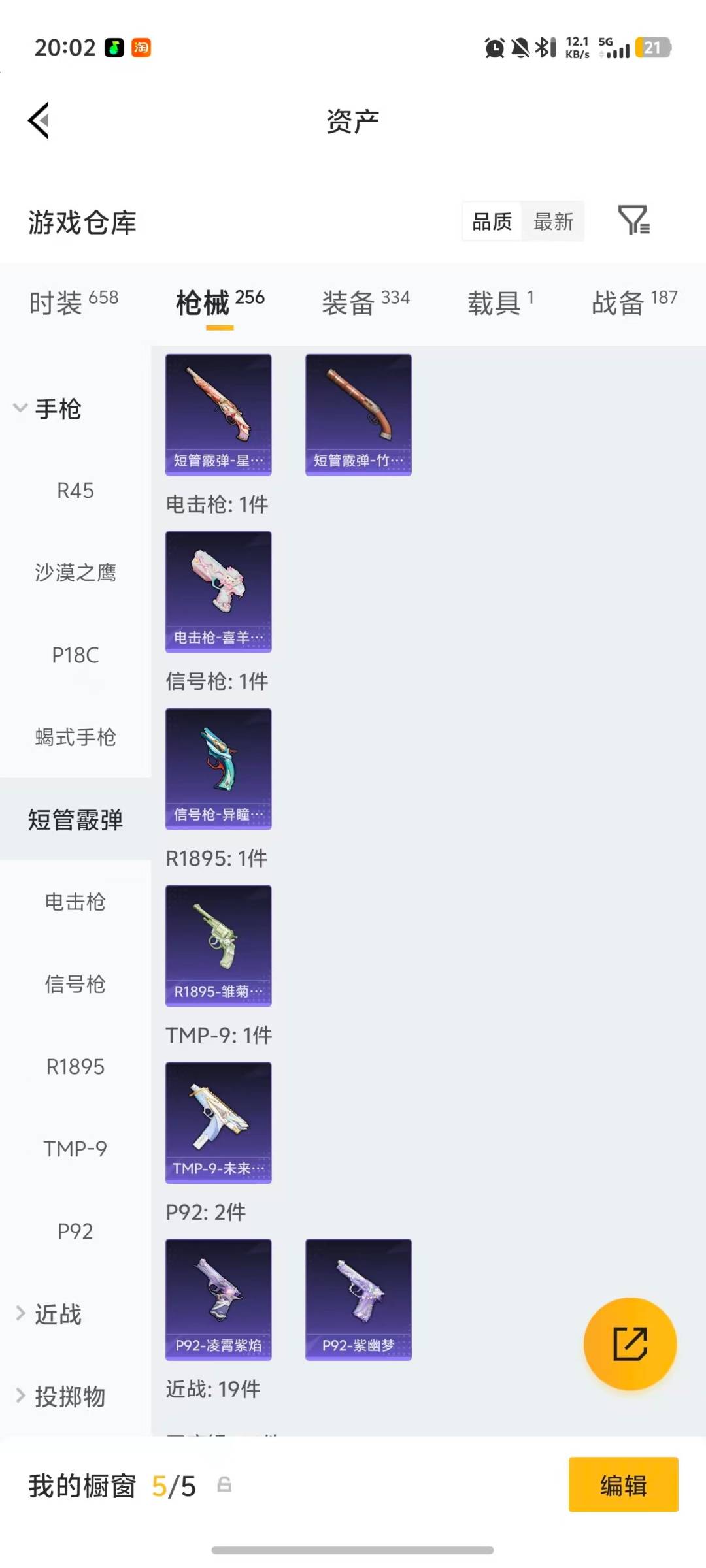Open the Taobao icon in the status bar
The image size is (706, 1568).
[141, 48]
